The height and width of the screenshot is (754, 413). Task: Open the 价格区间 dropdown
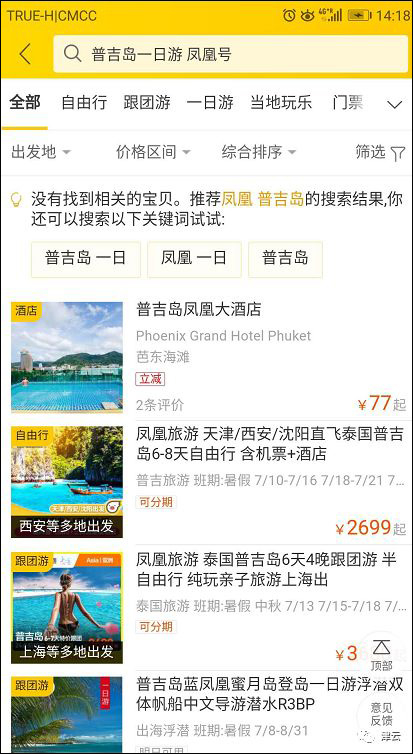click(x=153, y=152)
